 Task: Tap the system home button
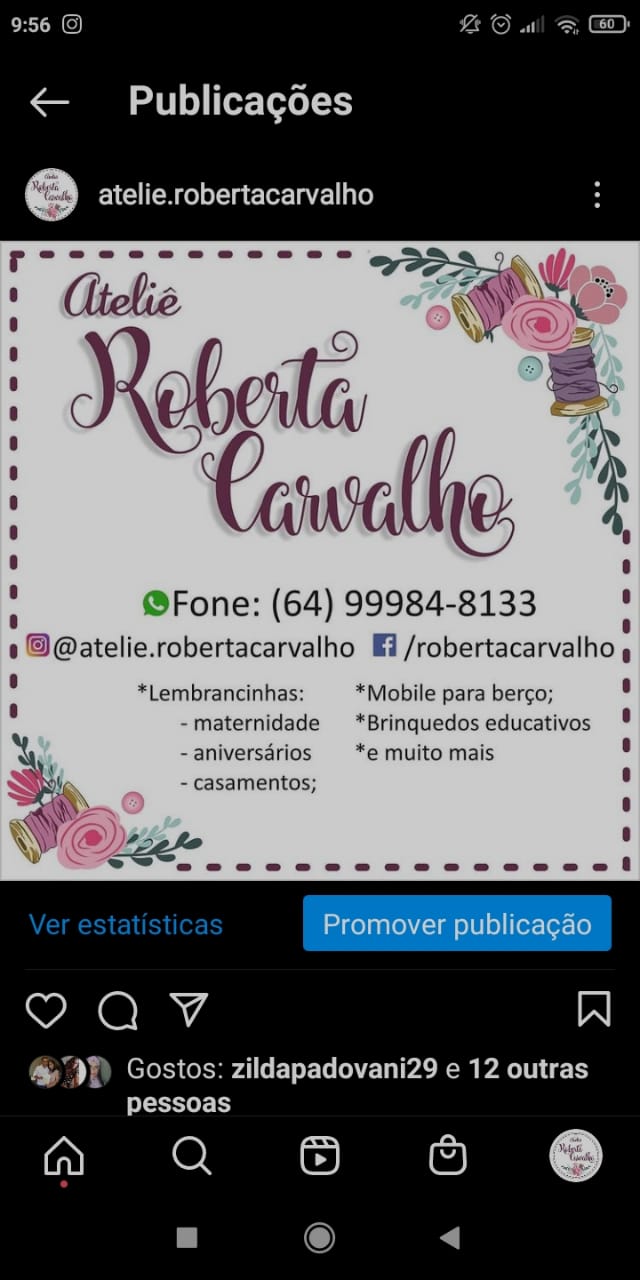coord(320,1238)
